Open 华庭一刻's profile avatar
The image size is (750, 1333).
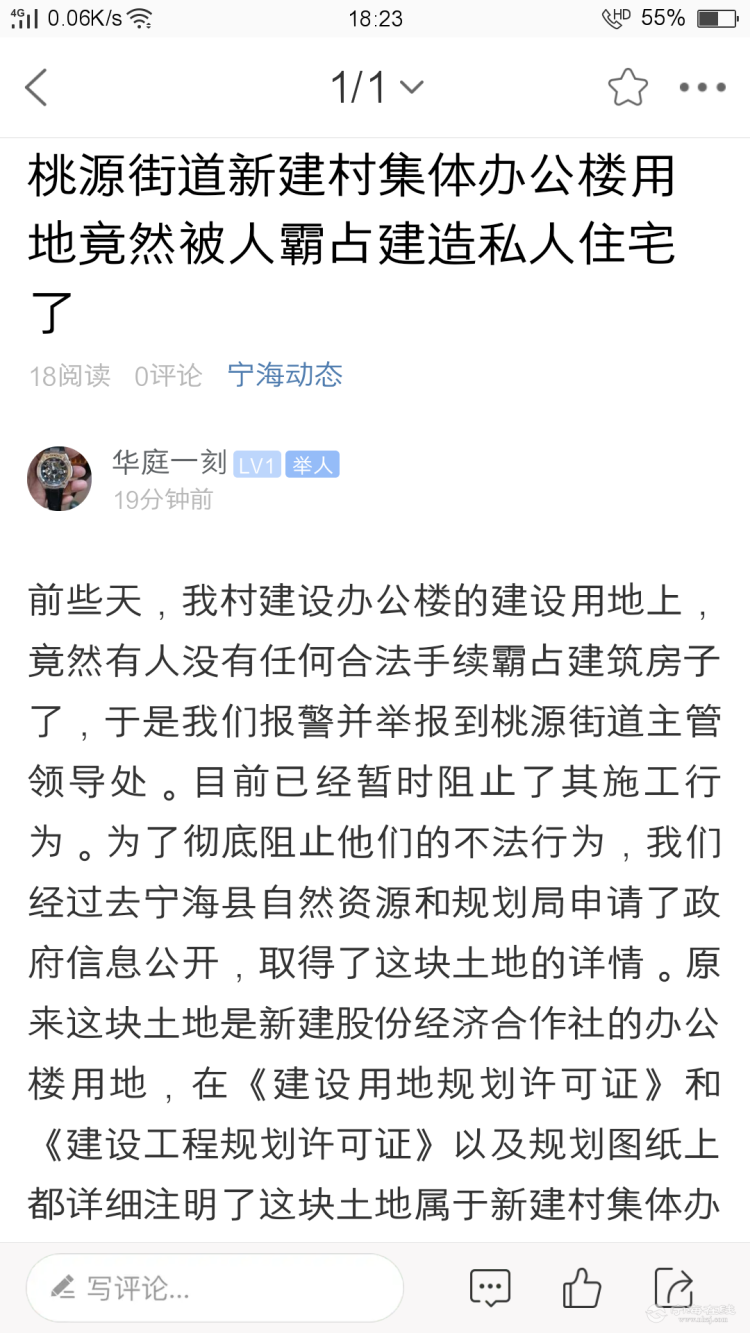point(59,479)
